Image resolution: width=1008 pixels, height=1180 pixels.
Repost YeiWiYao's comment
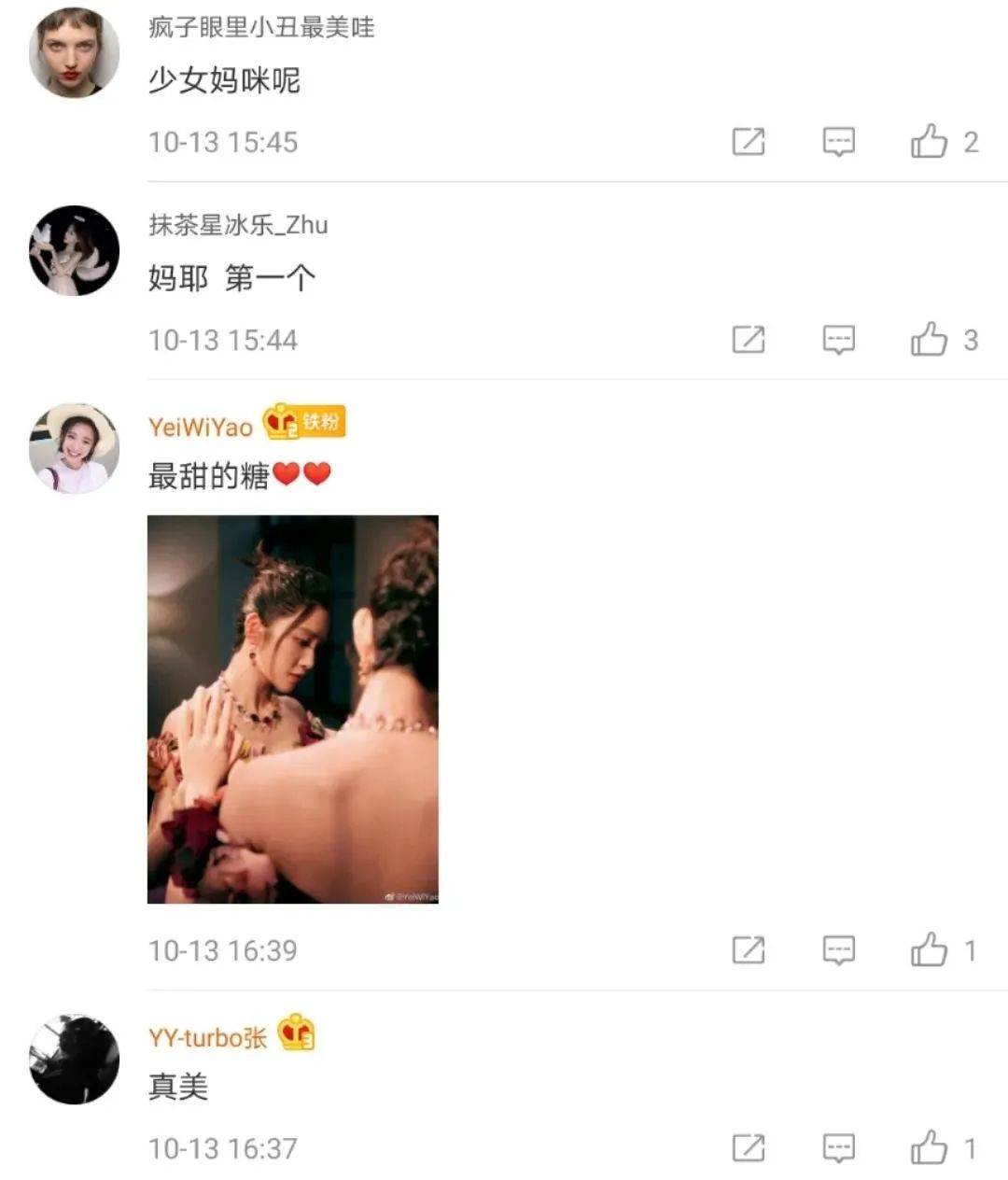click(x=749, y=950)
